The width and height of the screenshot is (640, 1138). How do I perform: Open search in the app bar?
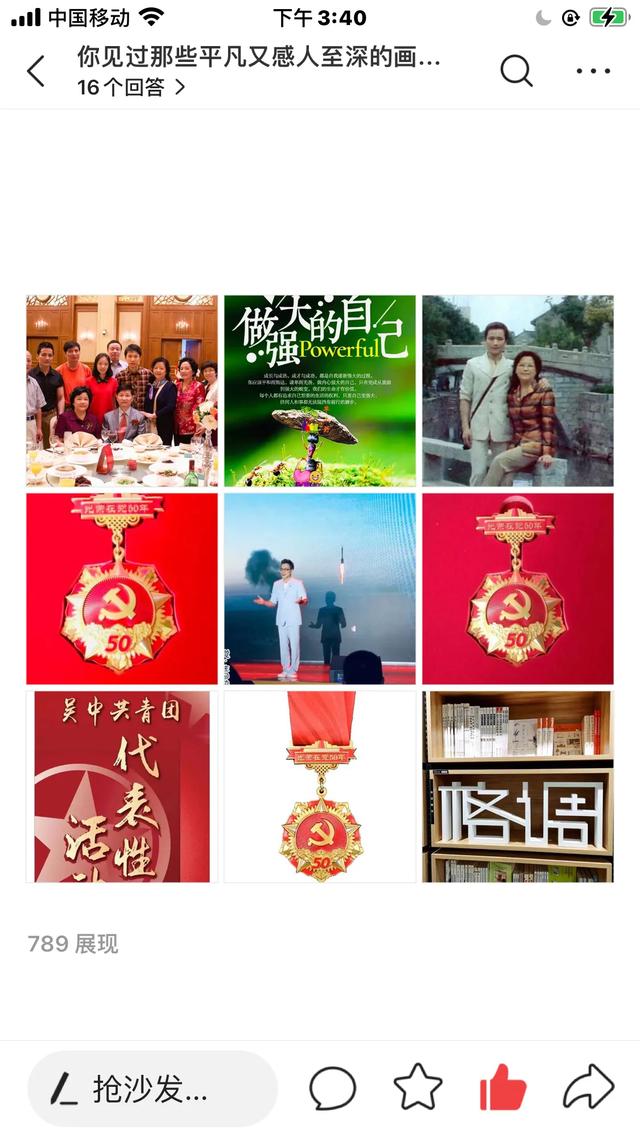click(x=516, y=71)
